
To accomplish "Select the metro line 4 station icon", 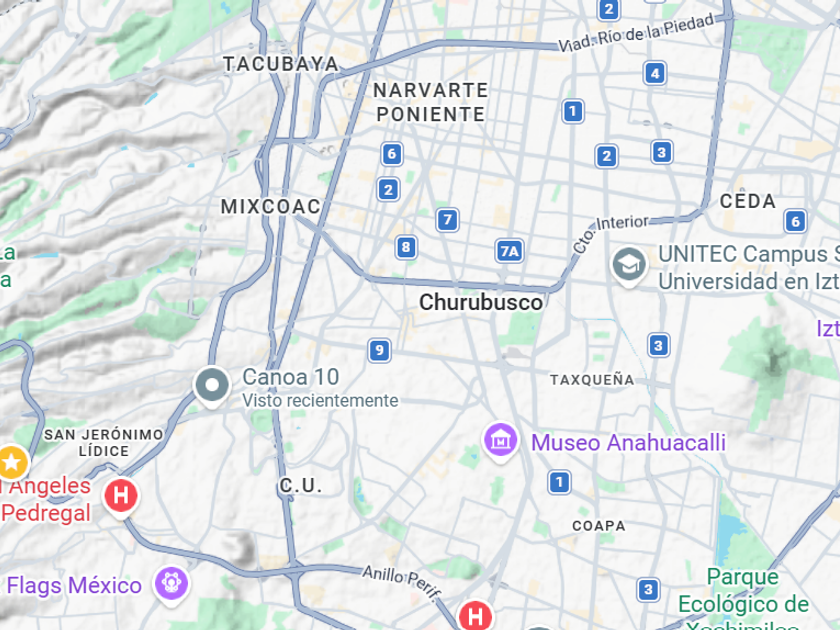I will pos(655,74).
